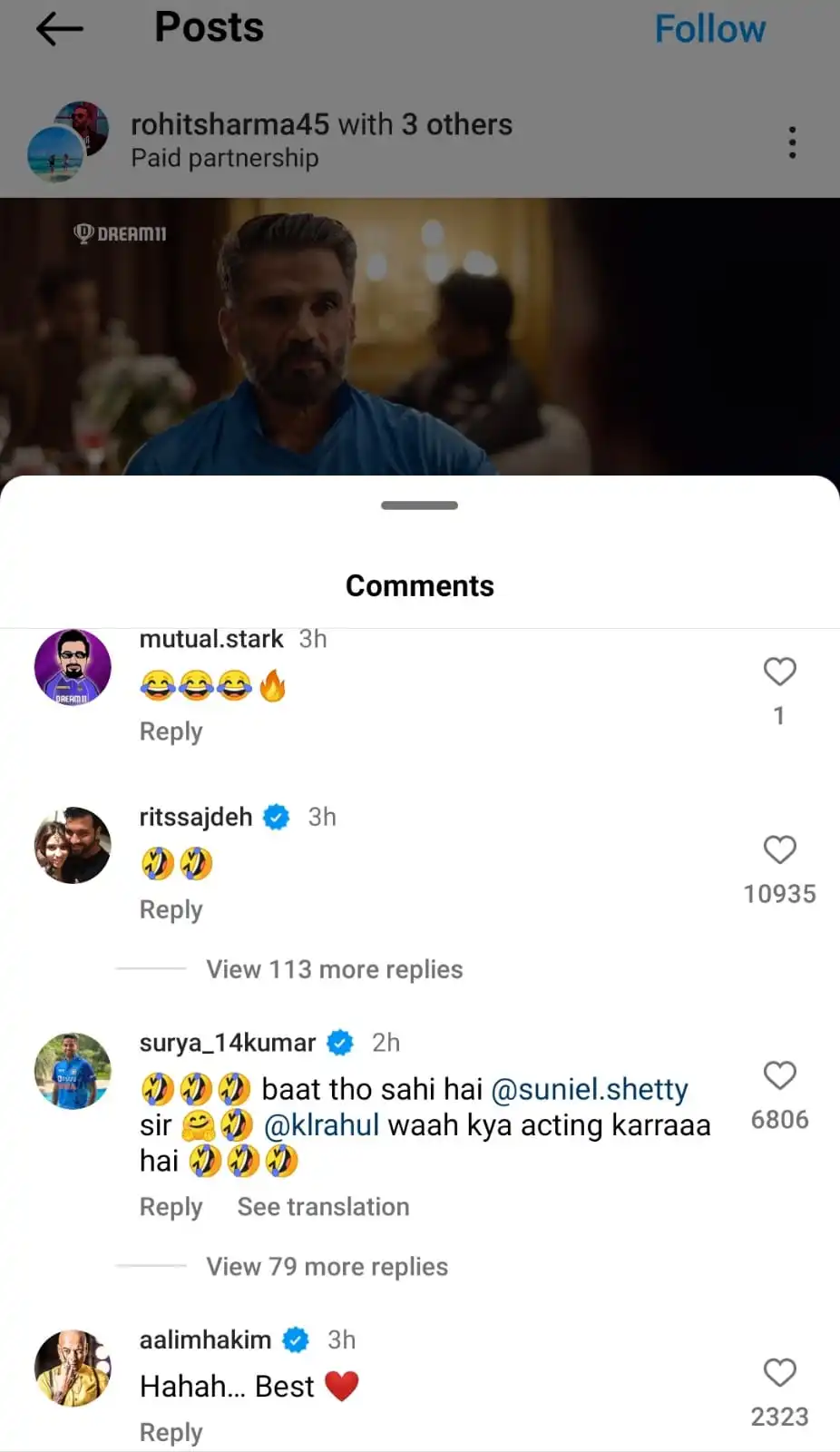Viewport: 840px width, 1452px height.
Task: Reply to ritssajdeh's comment
Action: point(171,909)
